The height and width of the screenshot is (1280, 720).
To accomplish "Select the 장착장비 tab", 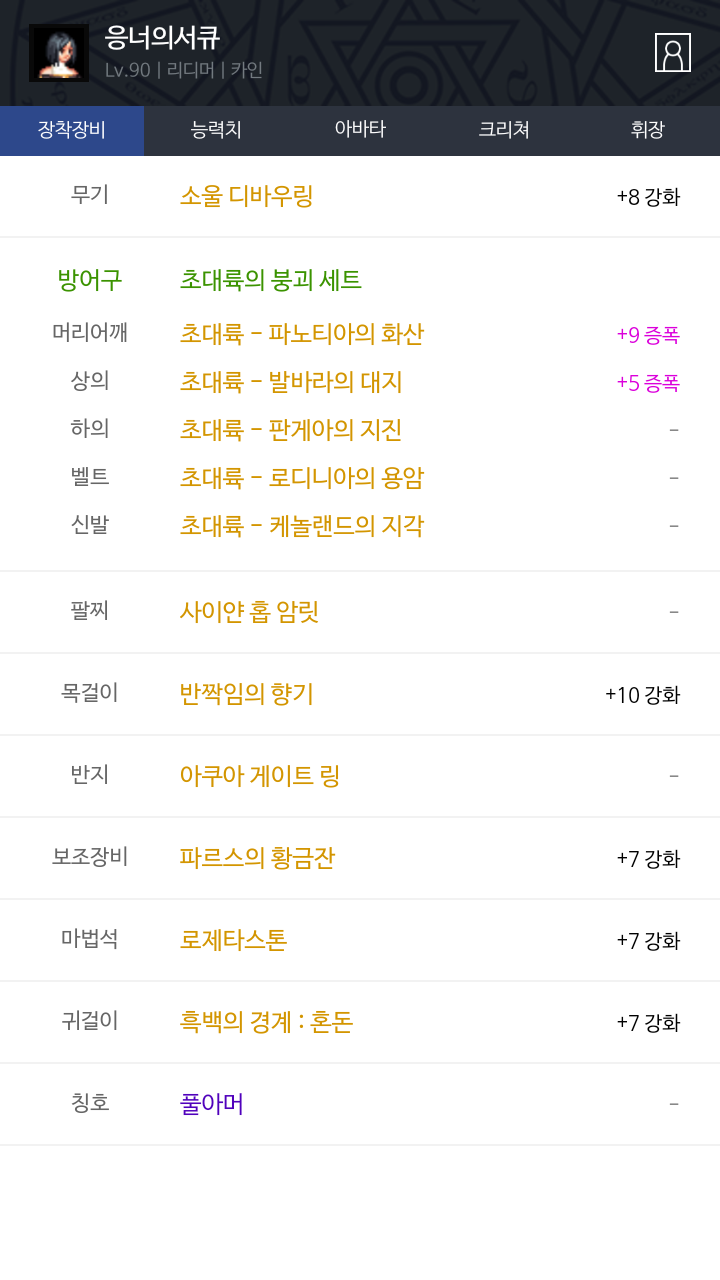I will coord(72,130).
